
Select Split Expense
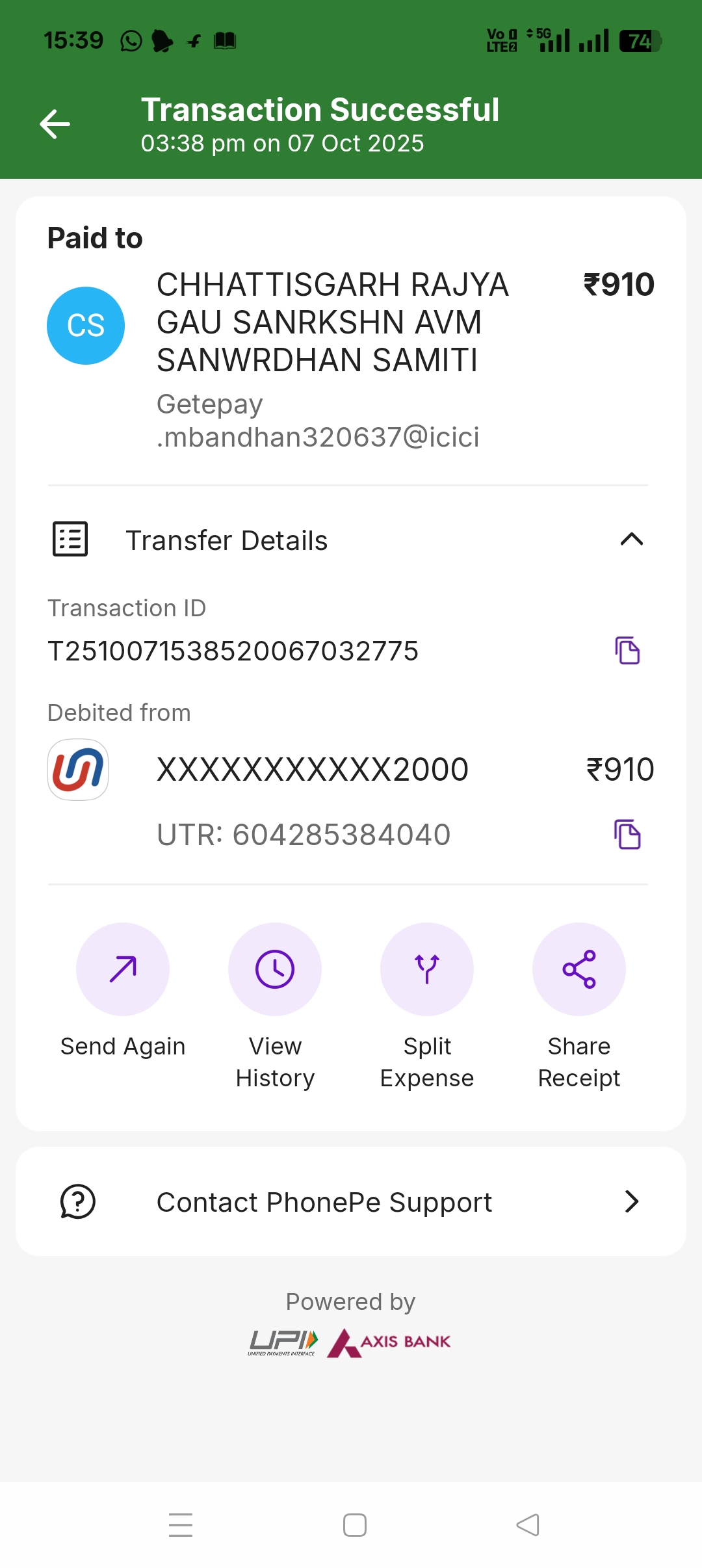coord(427,969)
